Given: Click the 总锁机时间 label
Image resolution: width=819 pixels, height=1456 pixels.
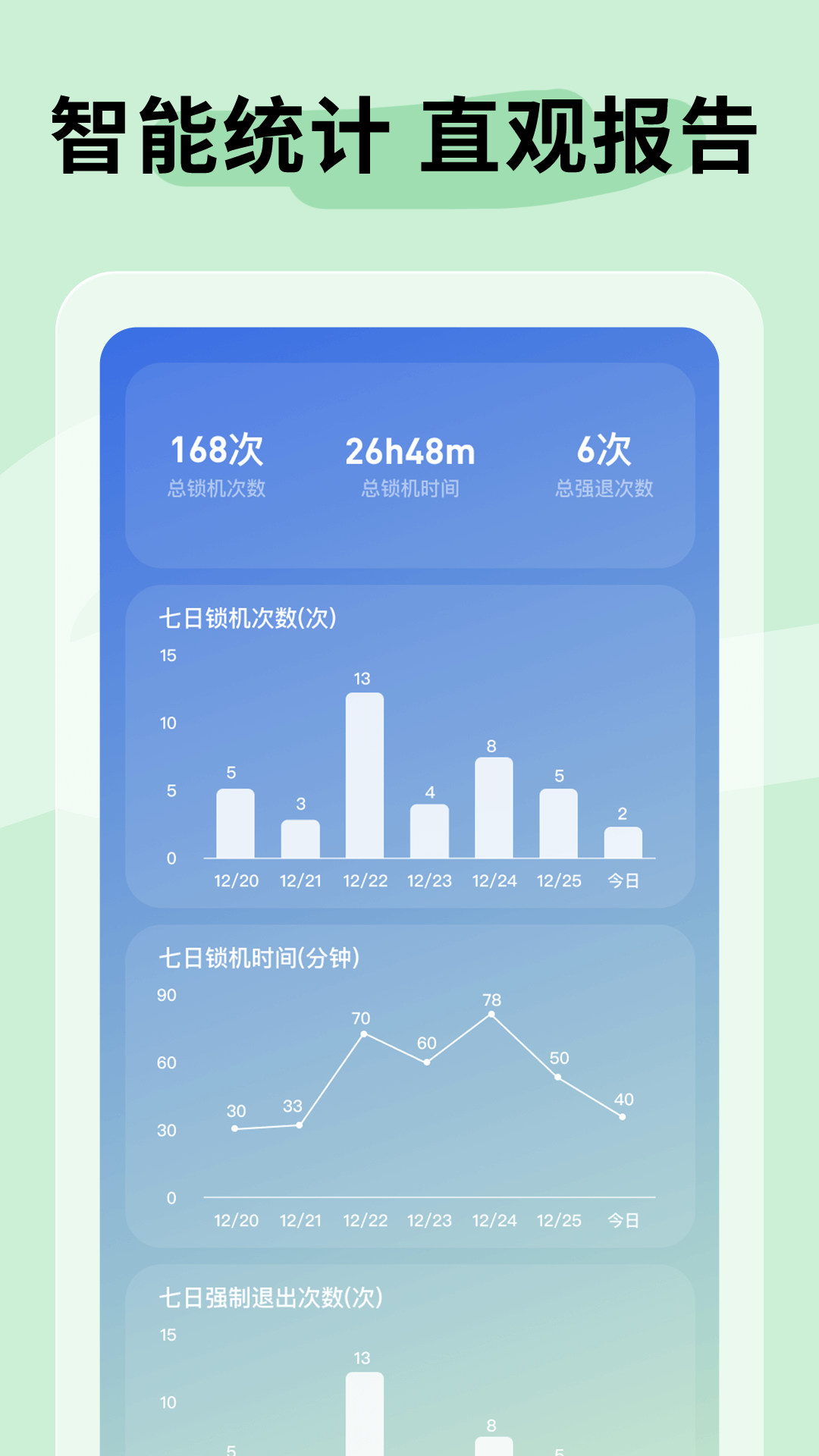Looking at the screenshot, I should [409, 491].
